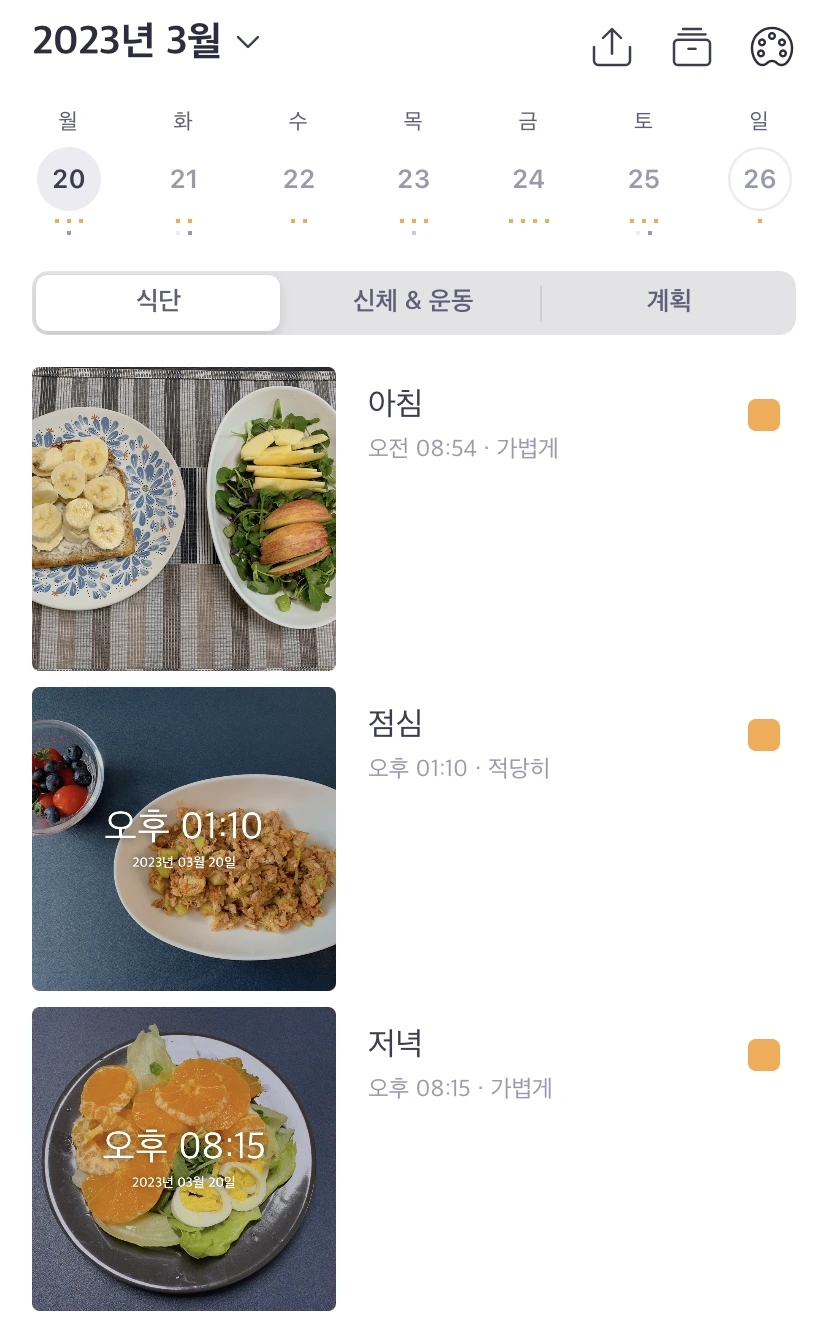The image size is (828, 1343).
Task: Switch to the 식단 tab
Action: click(x=158, y=302)
